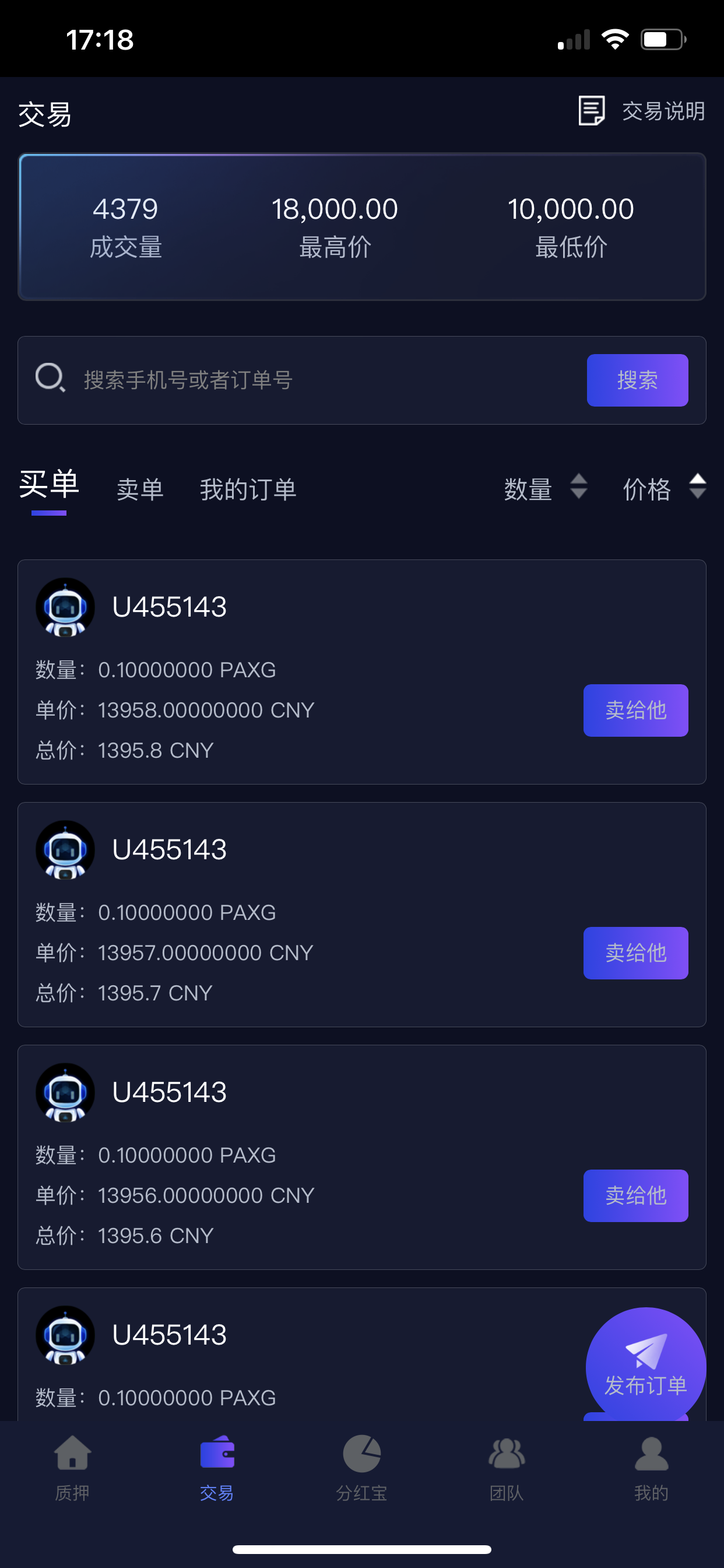Select the 买单 tab
Viewport: 724px width, 1568px height.
coord(48,486)
